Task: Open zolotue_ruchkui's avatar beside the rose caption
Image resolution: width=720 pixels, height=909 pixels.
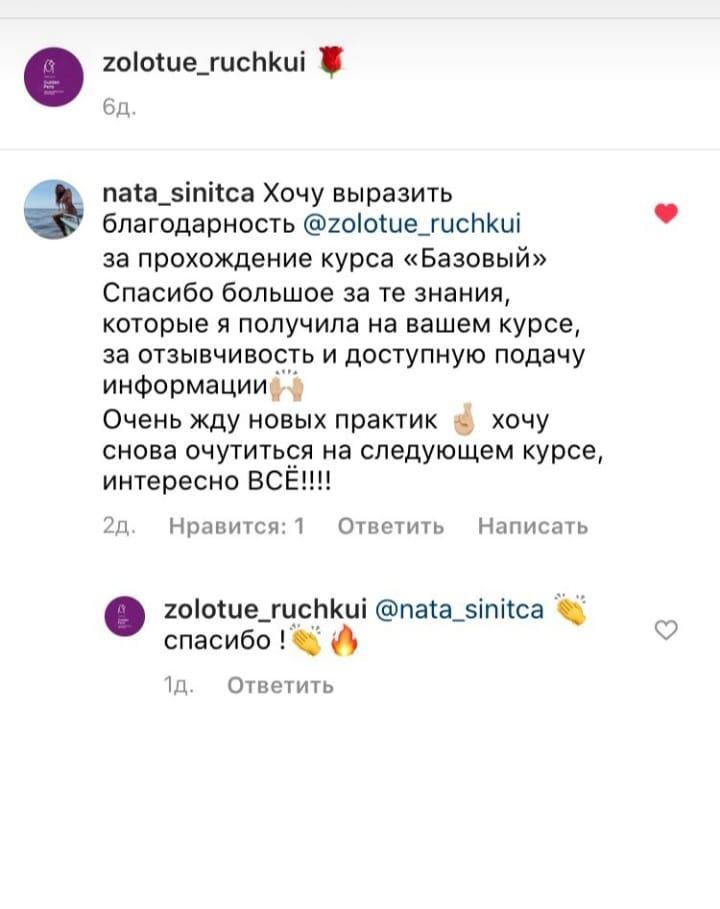Action: pos(53,75)
